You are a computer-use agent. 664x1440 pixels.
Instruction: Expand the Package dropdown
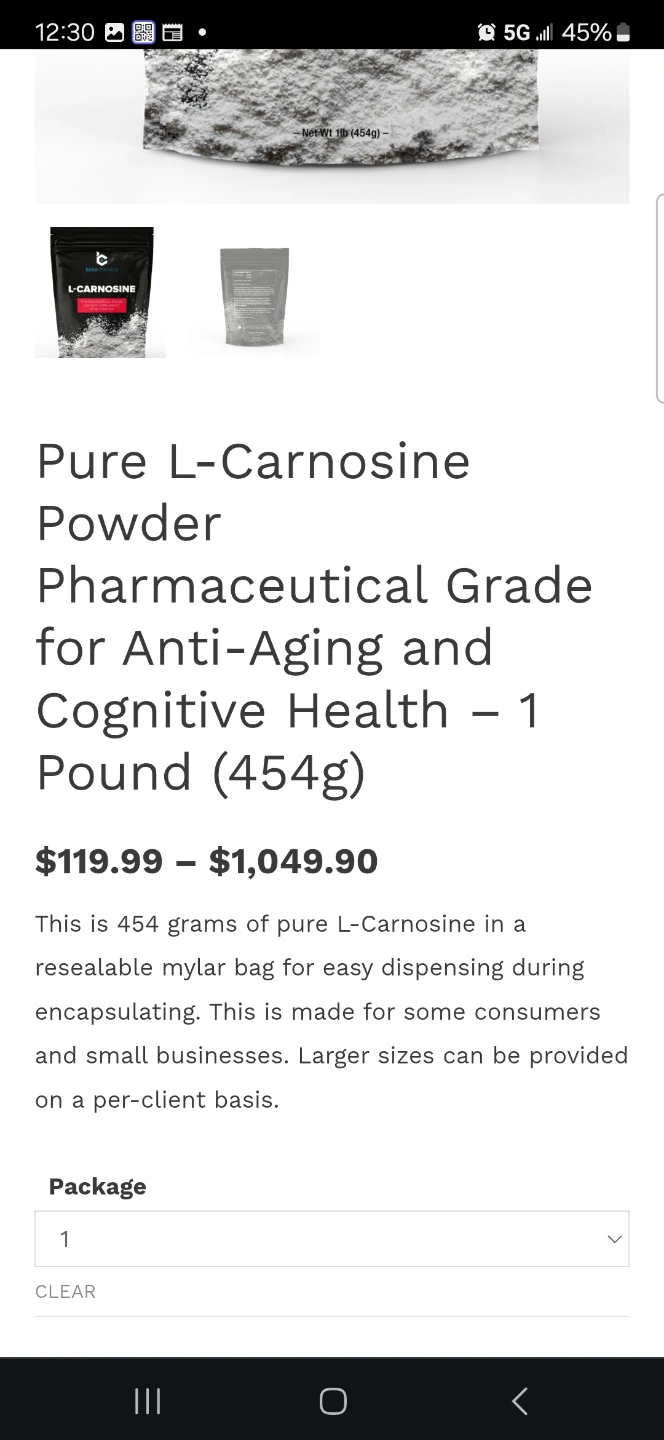[332, 1239]
